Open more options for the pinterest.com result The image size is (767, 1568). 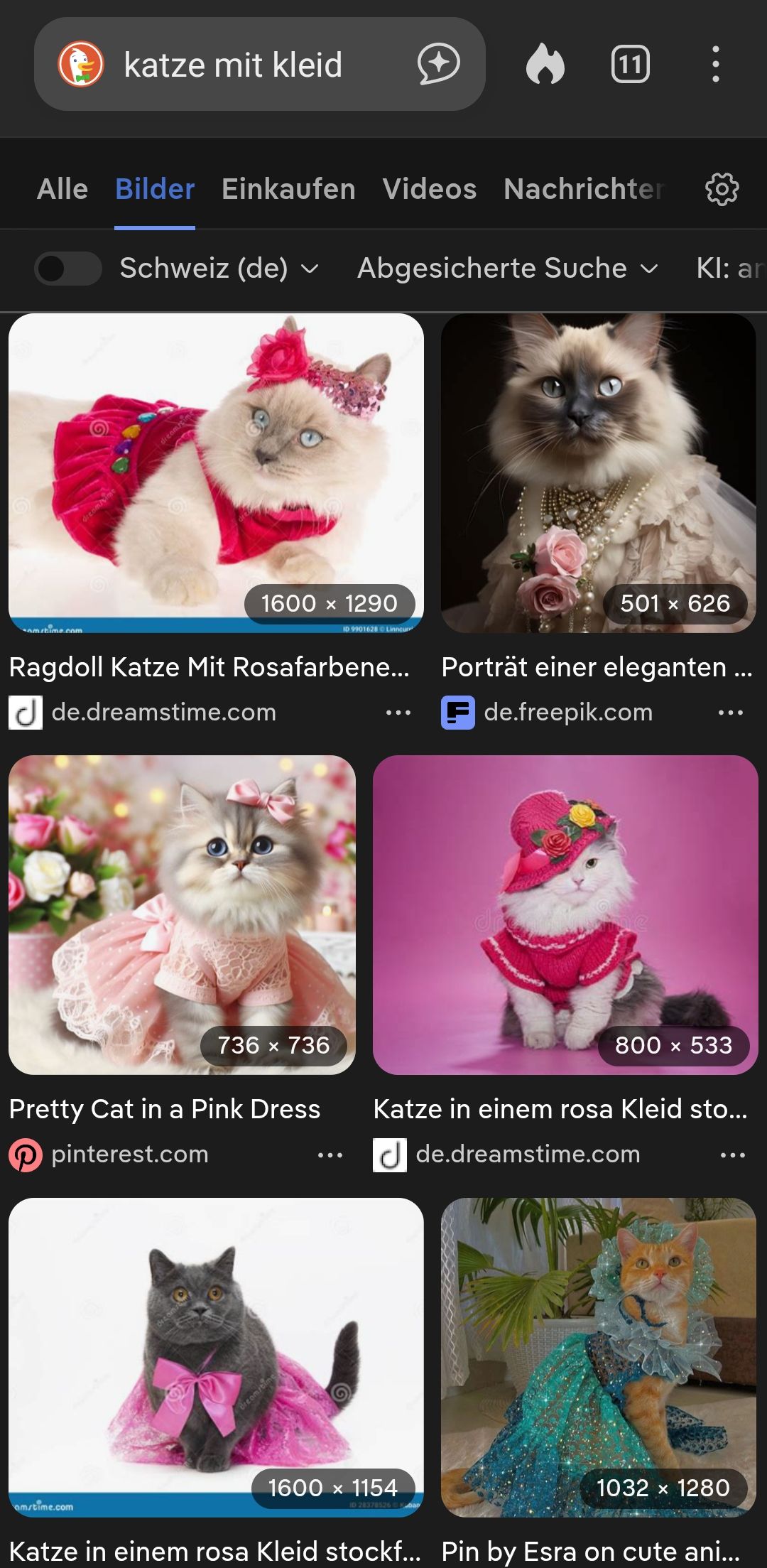(330, 1155)
